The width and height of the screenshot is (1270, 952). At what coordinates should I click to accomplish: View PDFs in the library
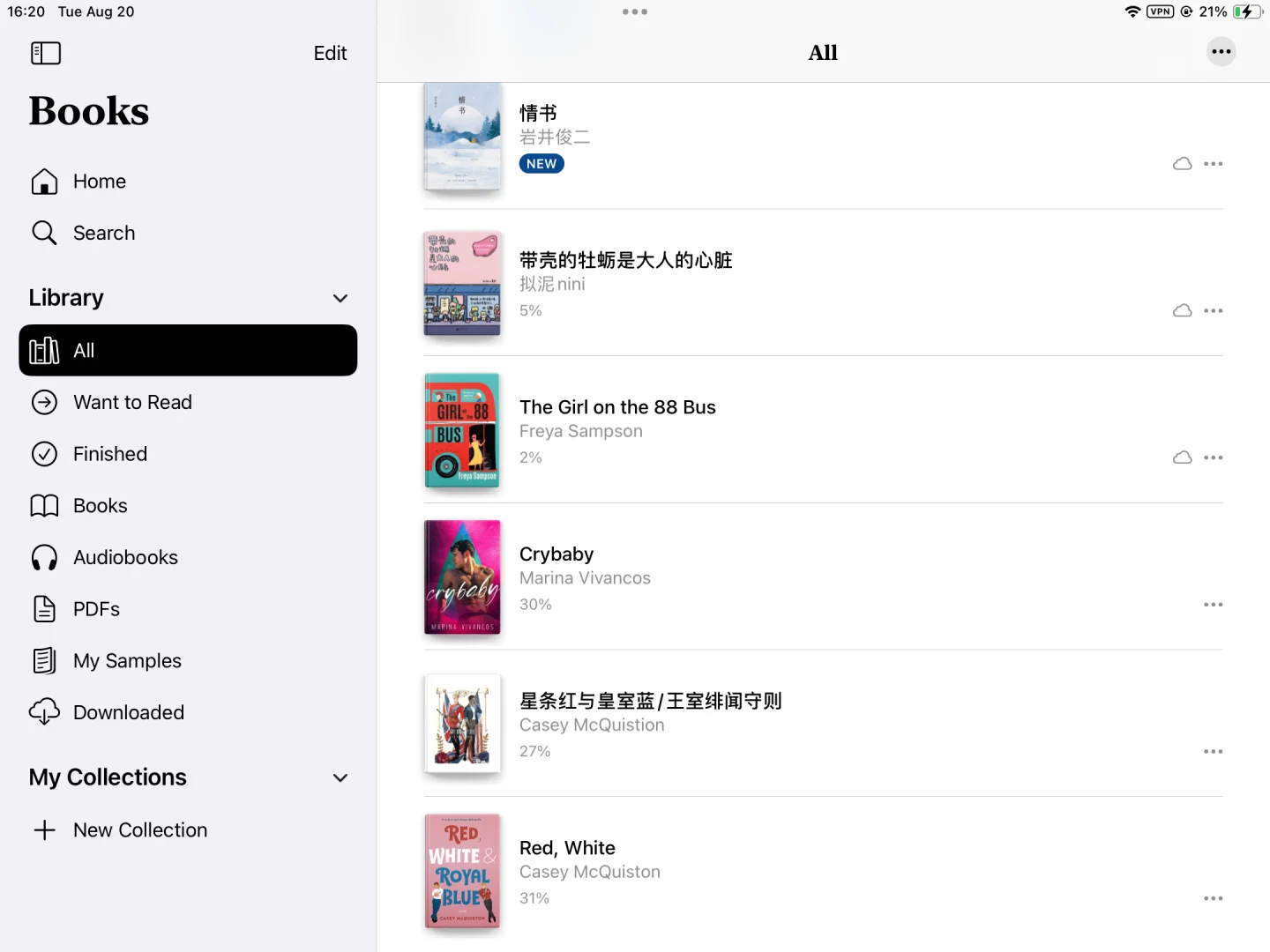pos(96,610)
